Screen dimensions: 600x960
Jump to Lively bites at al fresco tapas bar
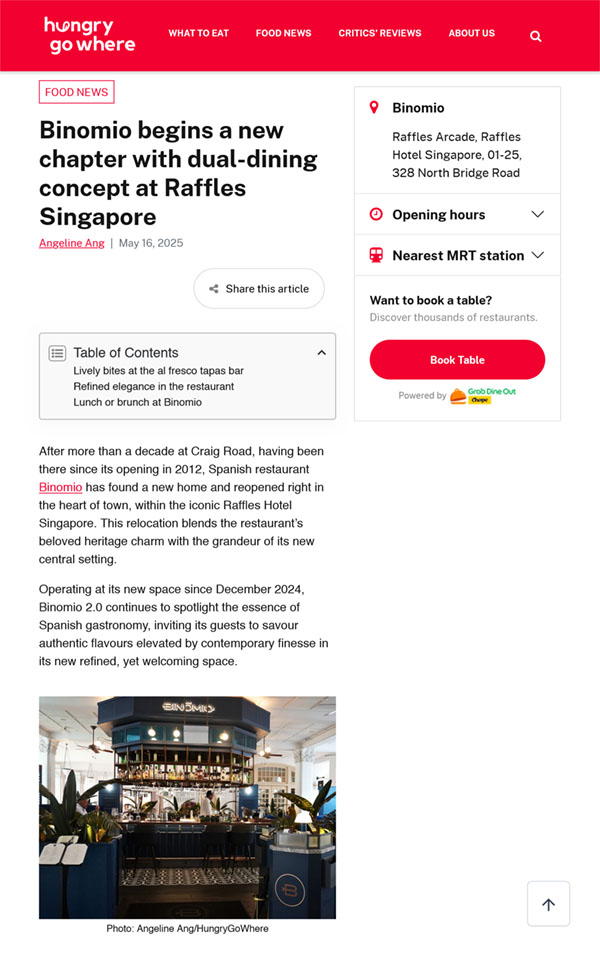point(158,370)
